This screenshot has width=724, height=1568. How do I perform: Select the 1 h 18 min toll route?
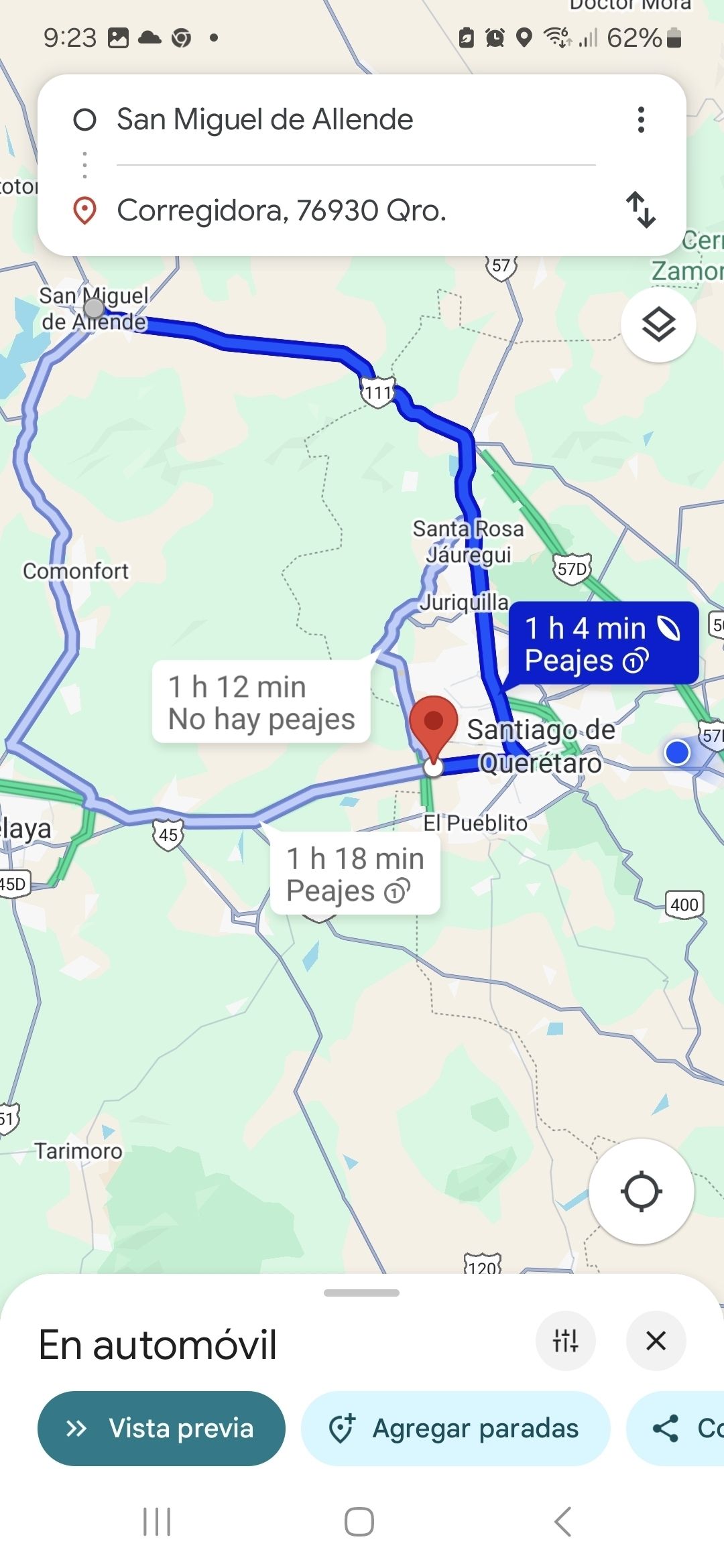pos(355,874)
